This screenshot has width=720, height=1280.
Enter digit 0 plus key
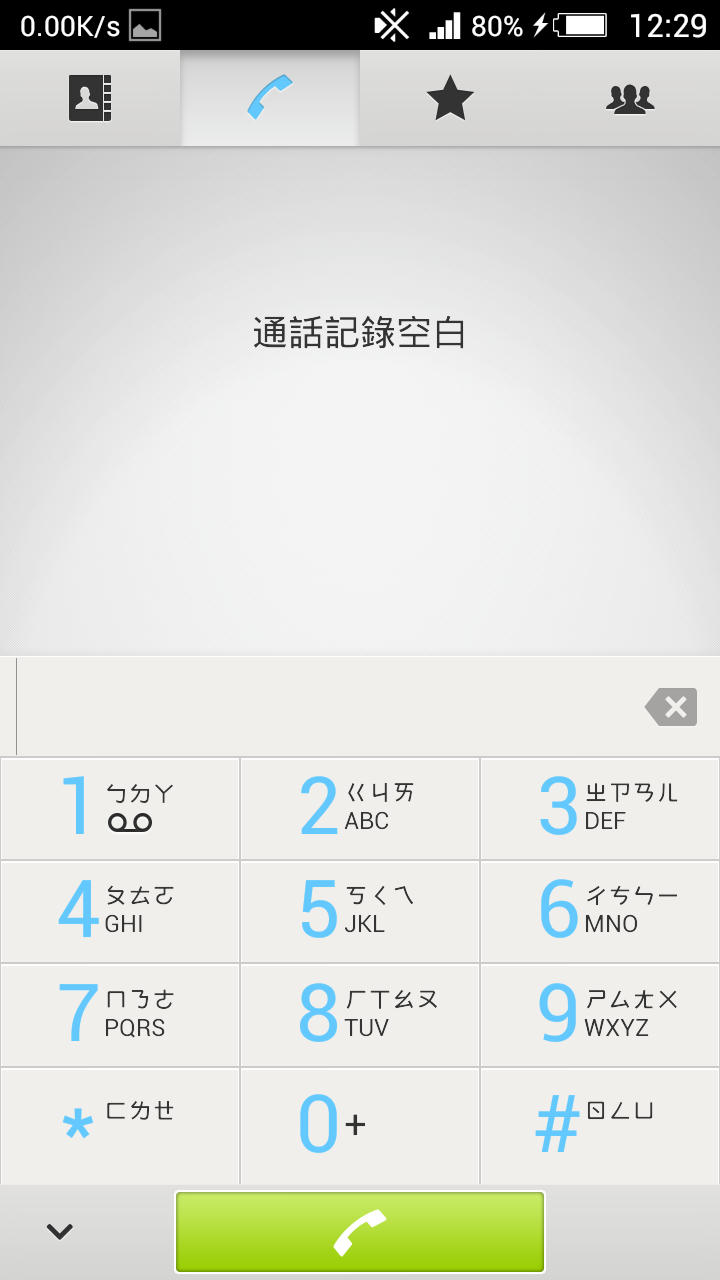(360, 1126)
